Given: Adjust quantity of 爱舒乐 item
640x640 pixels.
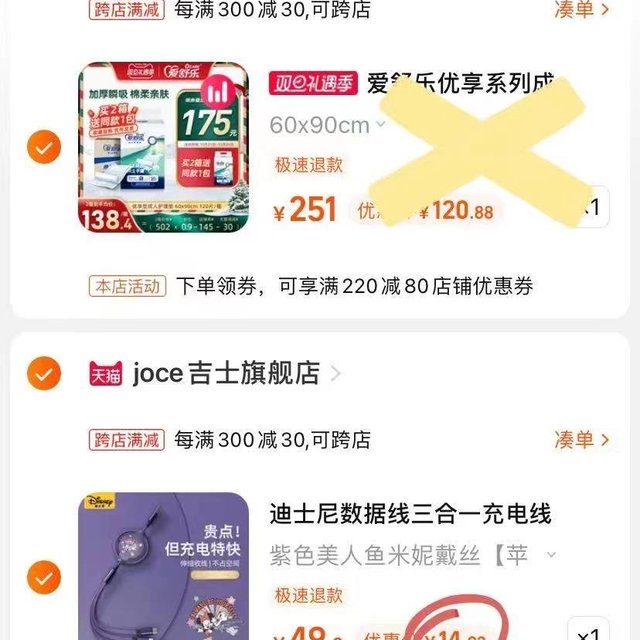Looking at the screenshot, I should [592, 208].
